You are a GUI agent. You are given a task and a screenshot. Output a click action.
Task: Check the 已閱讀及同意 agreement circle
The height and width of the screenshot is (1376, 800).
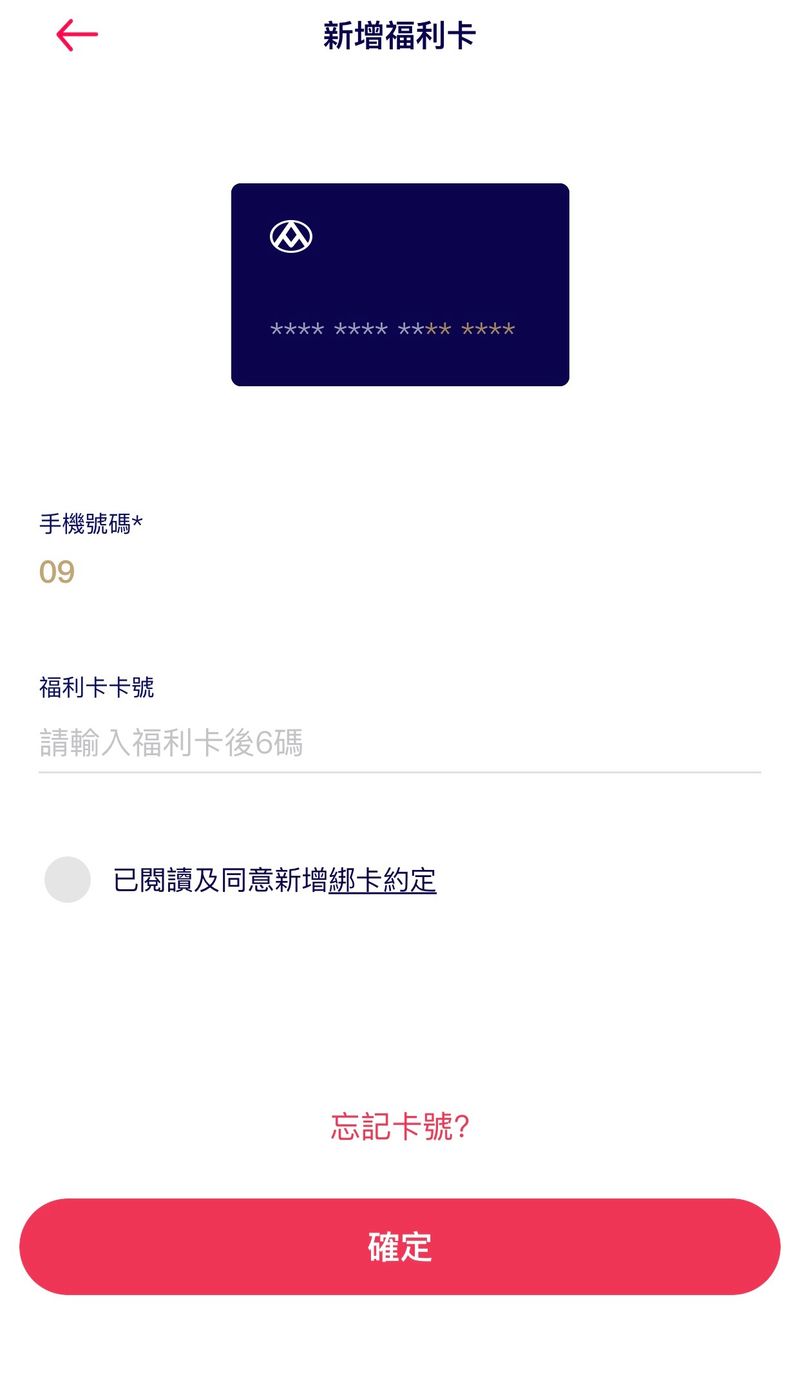[68, 880]
